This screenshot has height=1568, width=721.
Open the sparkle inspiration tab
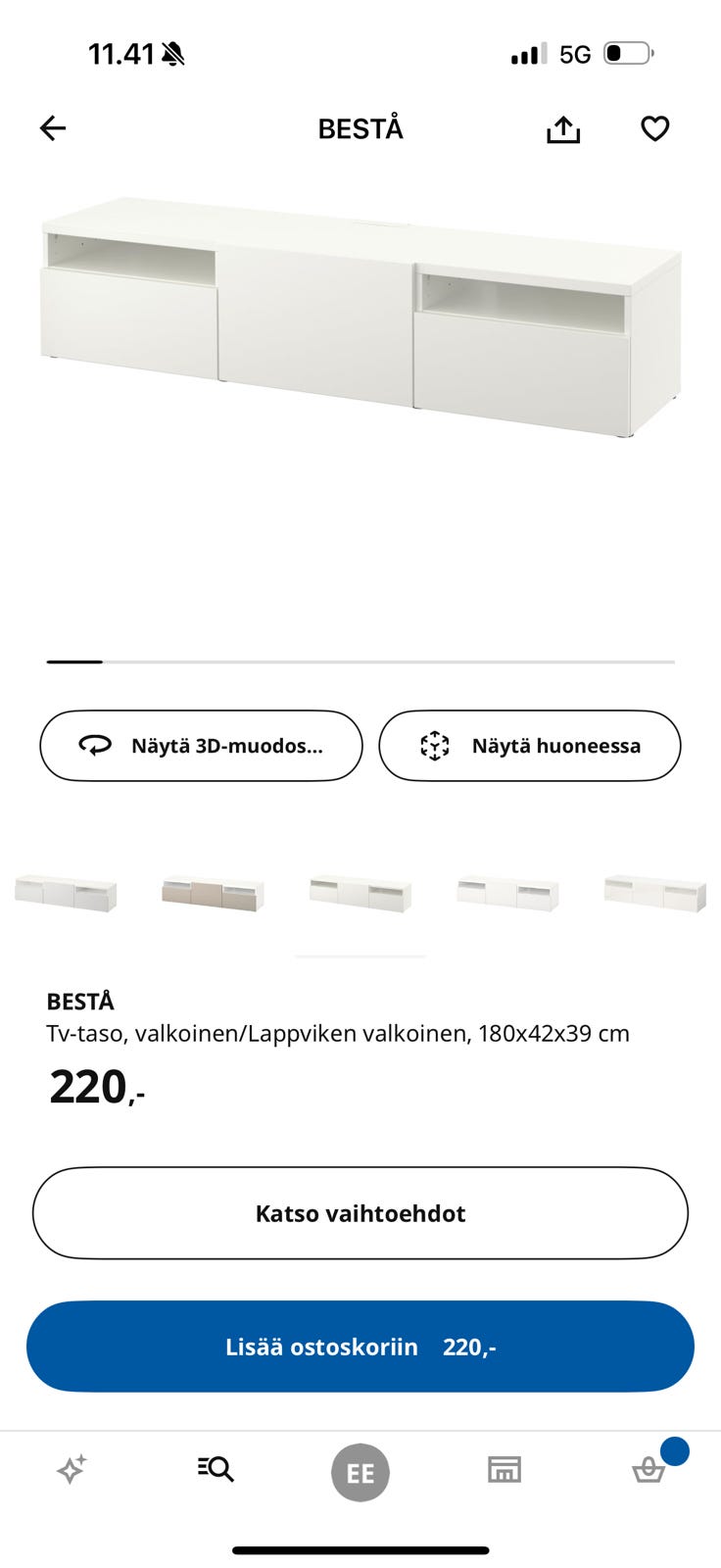(x=72, y=1469)
